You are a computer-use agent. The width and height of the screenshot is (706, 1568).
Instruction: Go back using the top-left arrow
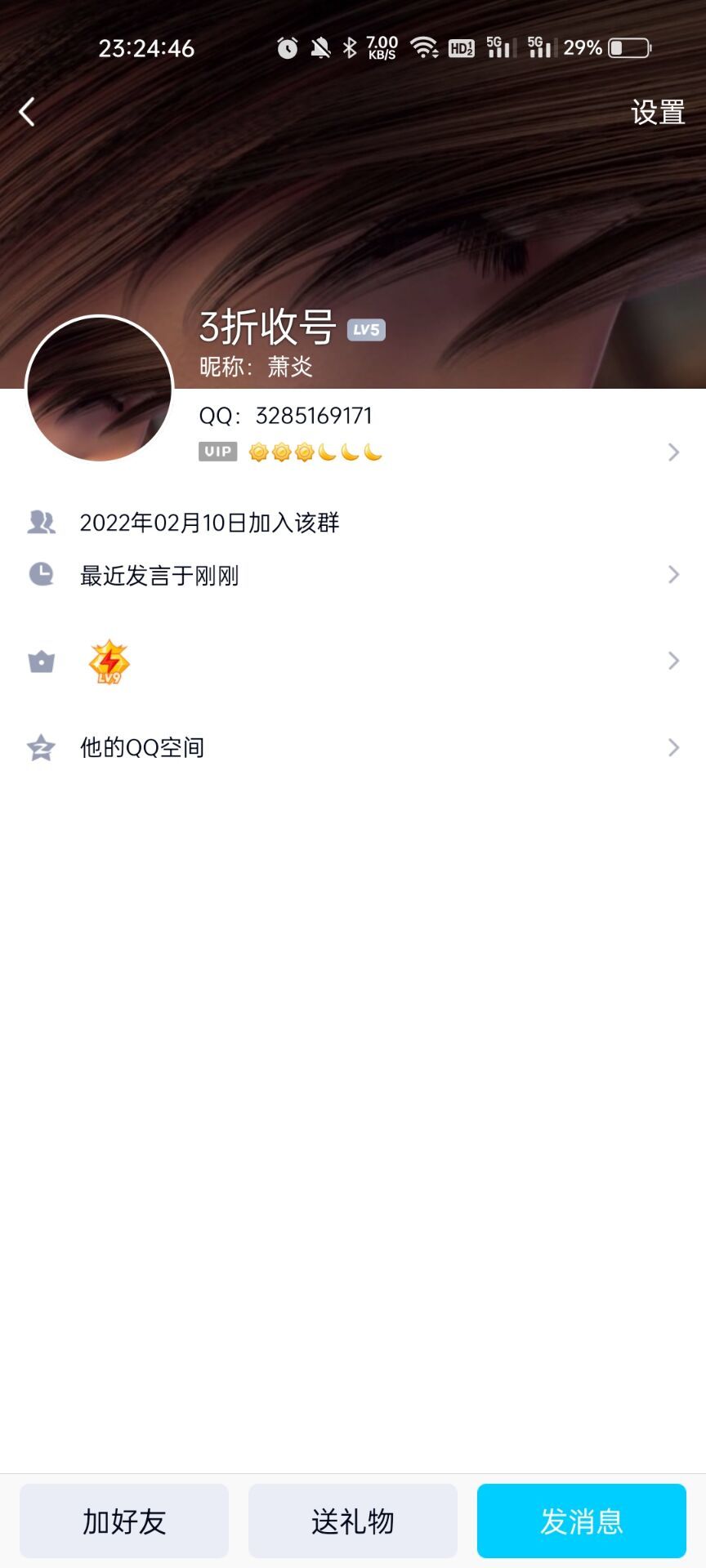pyautogui.click(x=27, y=112)
